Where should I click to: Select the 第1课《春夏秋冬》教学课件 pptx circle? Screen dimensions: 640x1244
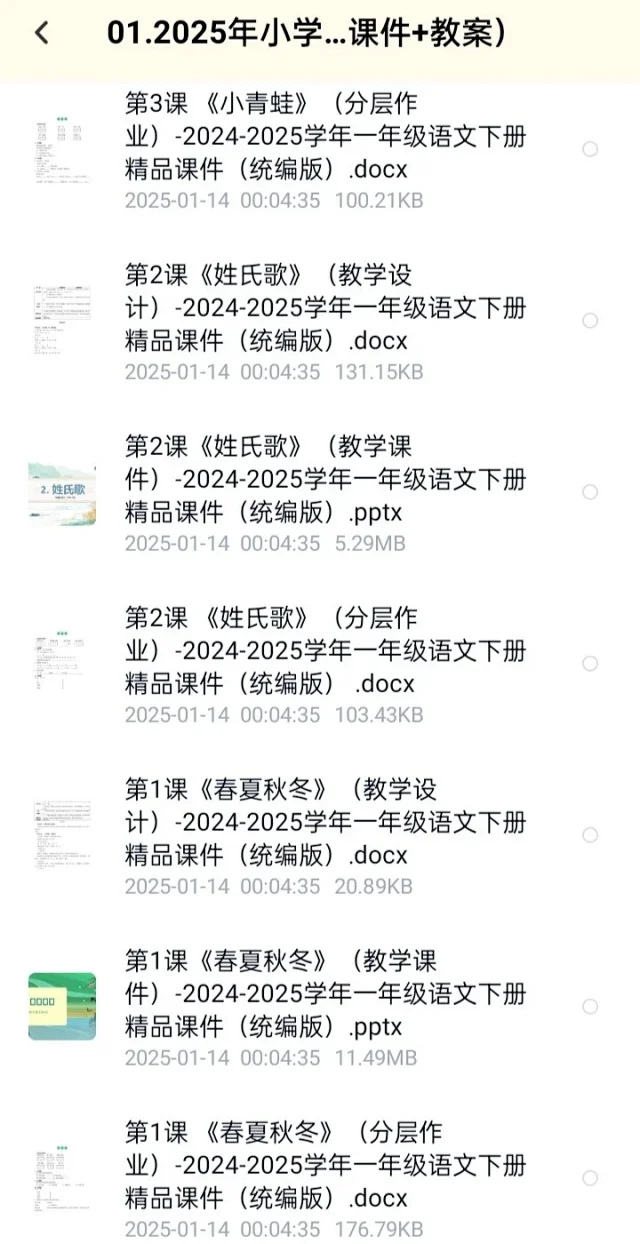coord(590,1006)
